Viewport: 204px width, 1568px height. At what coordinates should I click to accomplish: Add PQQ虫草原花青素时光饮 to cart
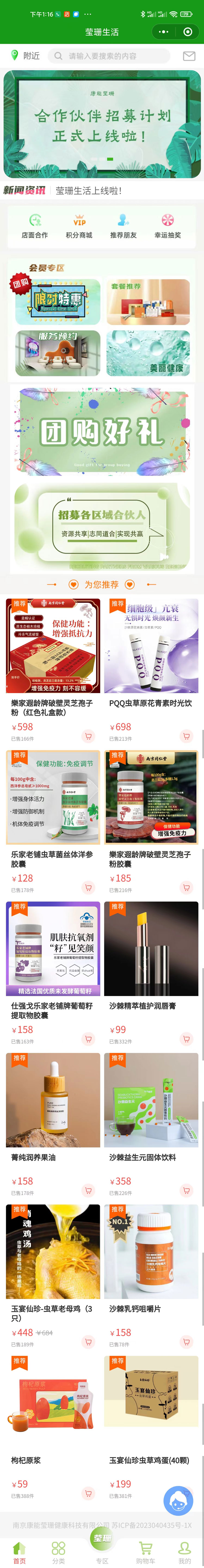[186, 736]
